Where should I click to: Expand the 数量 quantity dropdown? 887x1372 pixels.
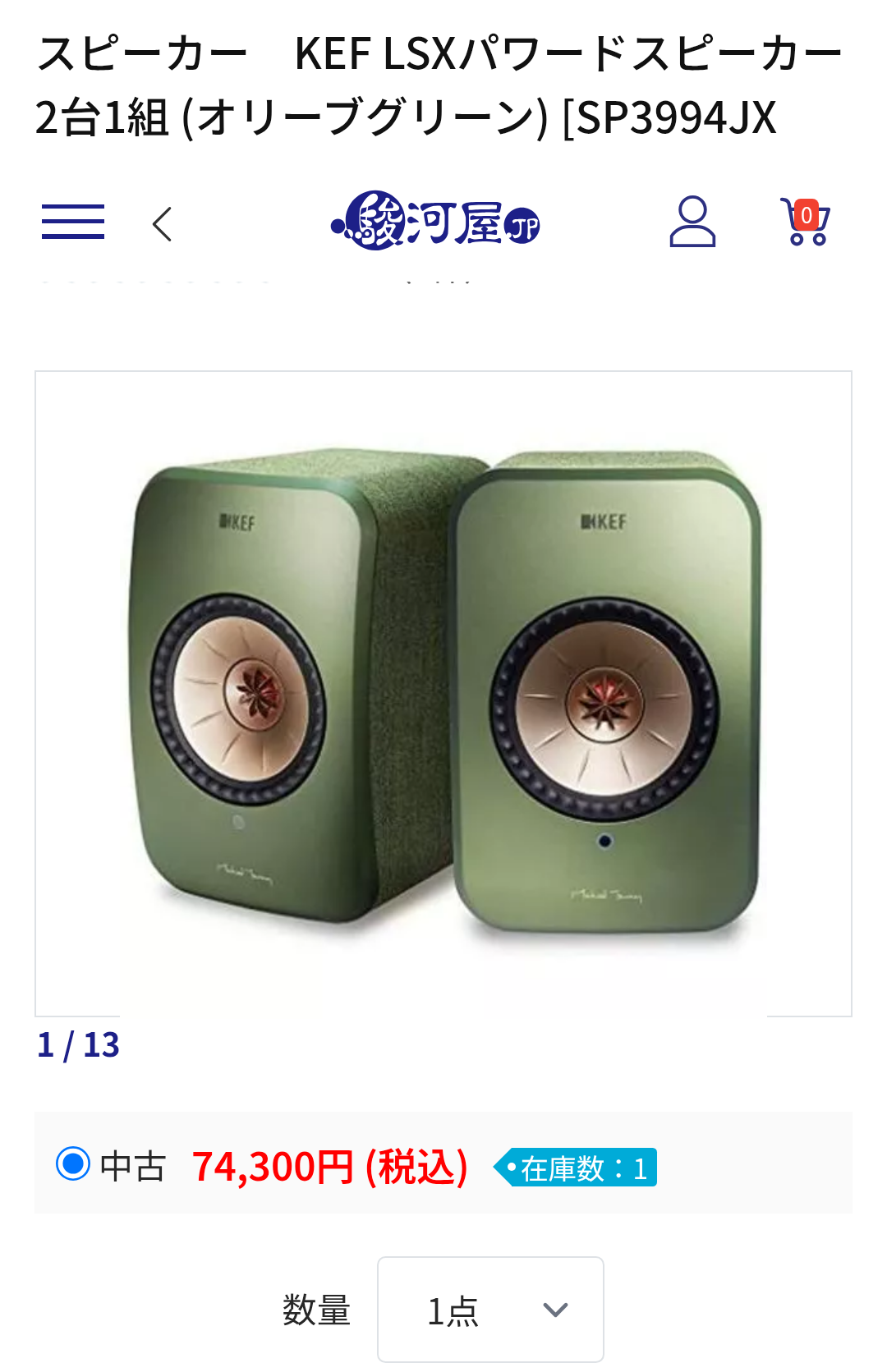click(x=490, y=1309)
